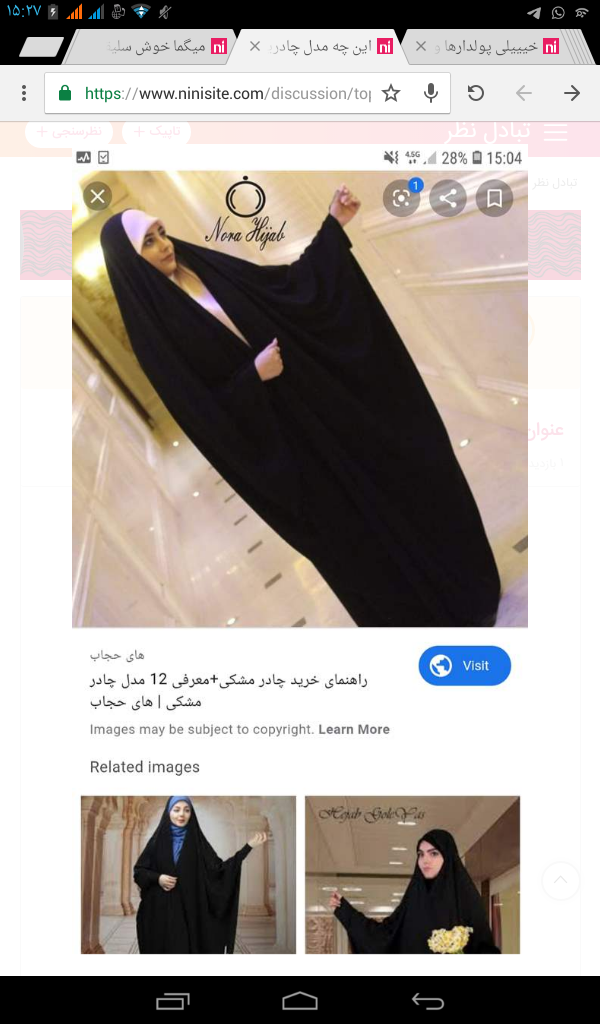Go to the Android home screen

click(300, 1000)
